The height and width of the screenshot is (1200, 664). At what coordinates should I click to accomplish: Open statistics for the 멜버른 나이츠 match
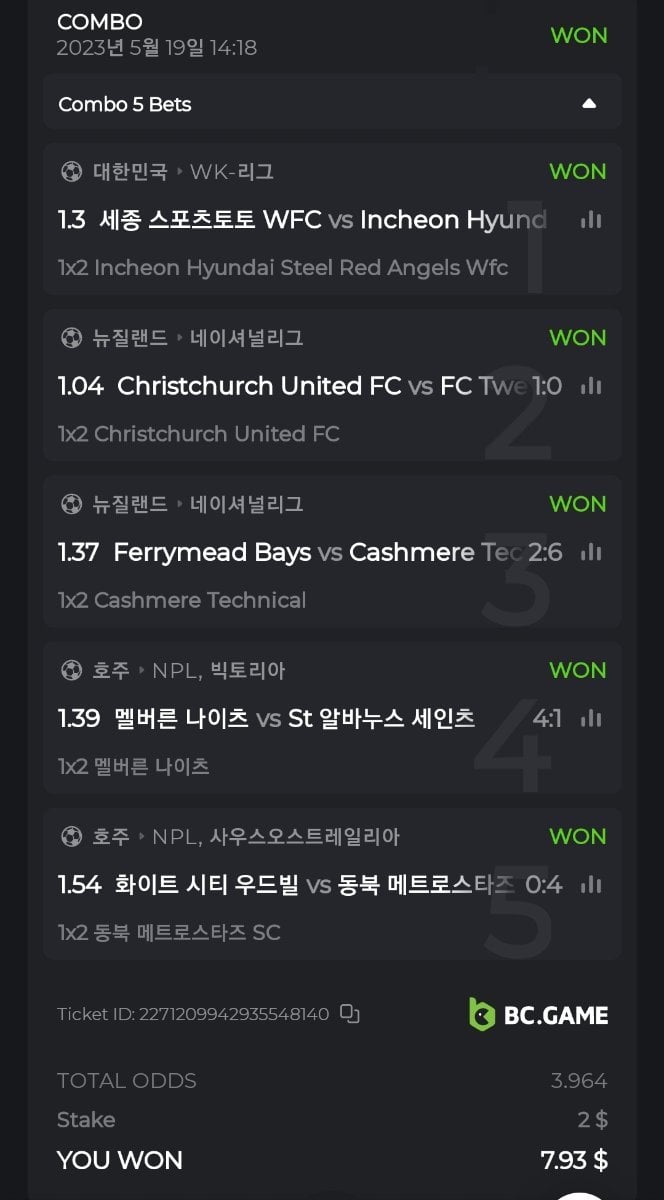(591, 718)
